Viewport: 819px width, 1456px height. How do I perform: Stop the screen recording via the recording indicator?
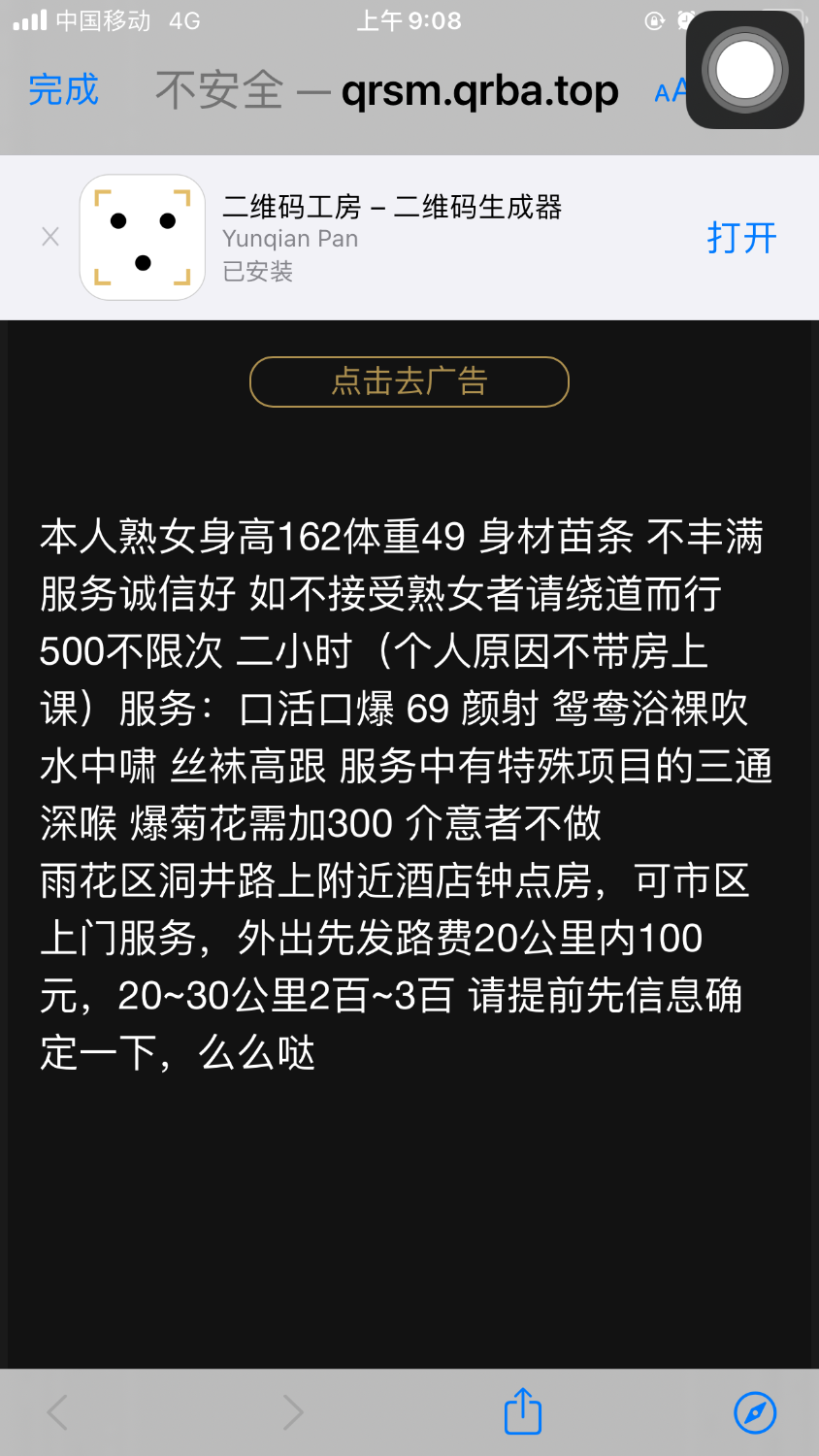coord(744,71)
